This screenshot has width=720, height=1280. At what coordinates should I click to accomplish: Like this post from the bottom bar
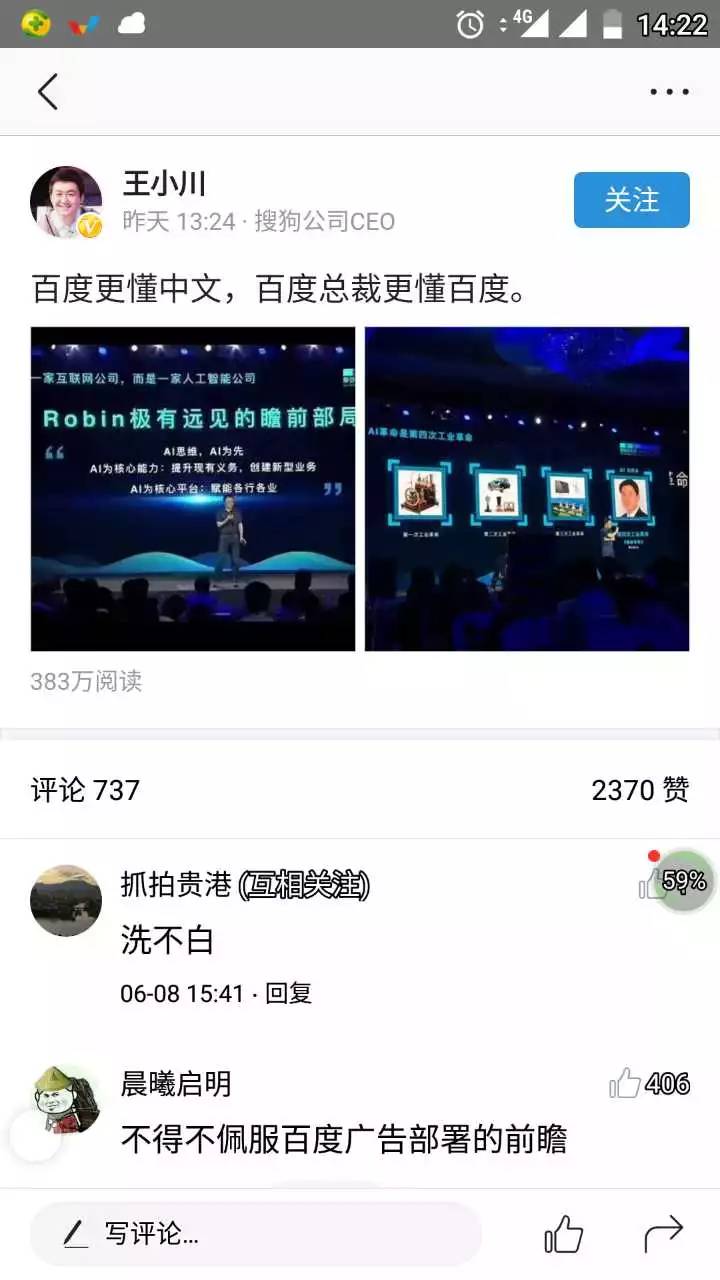click(x=563, y=1234)
